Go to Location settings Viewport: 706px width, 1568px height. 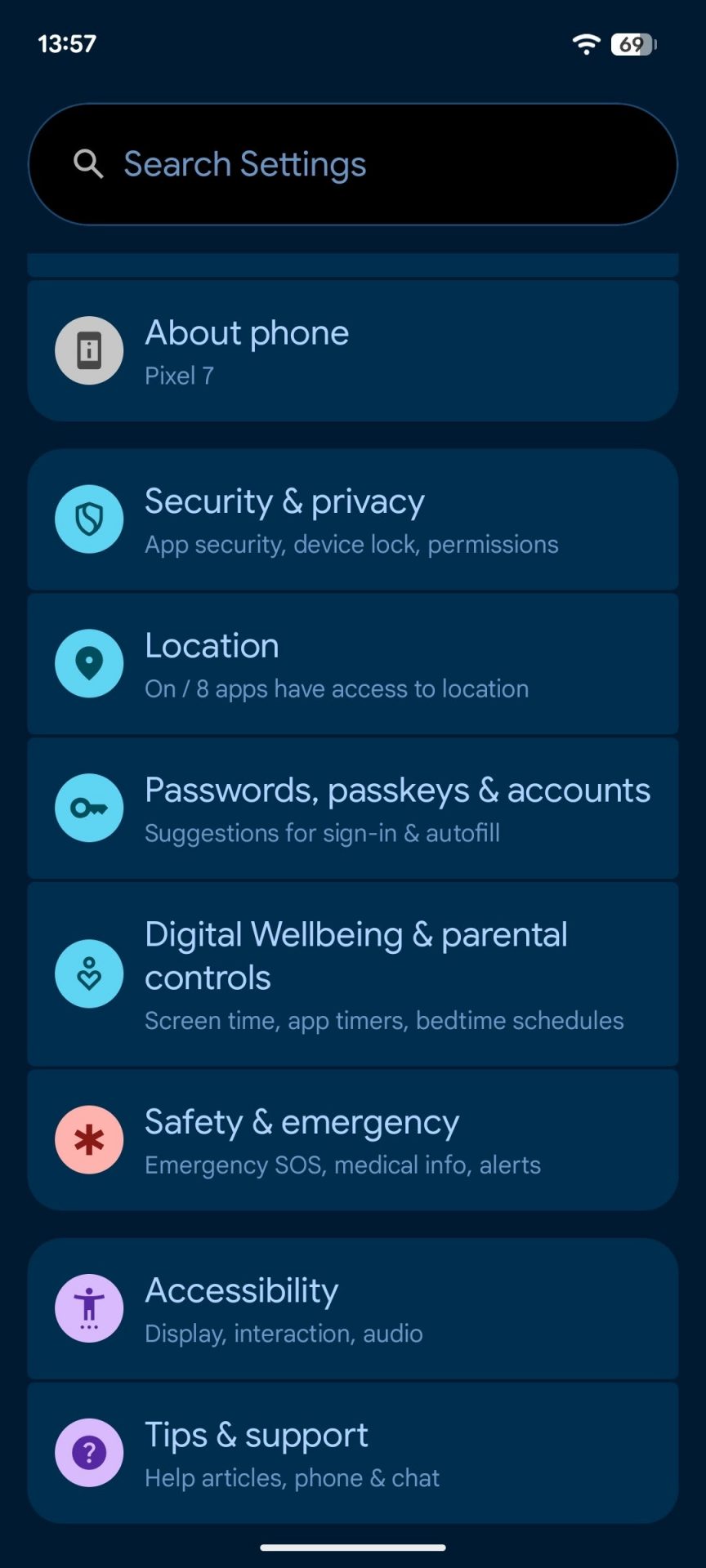click(353, 664)
